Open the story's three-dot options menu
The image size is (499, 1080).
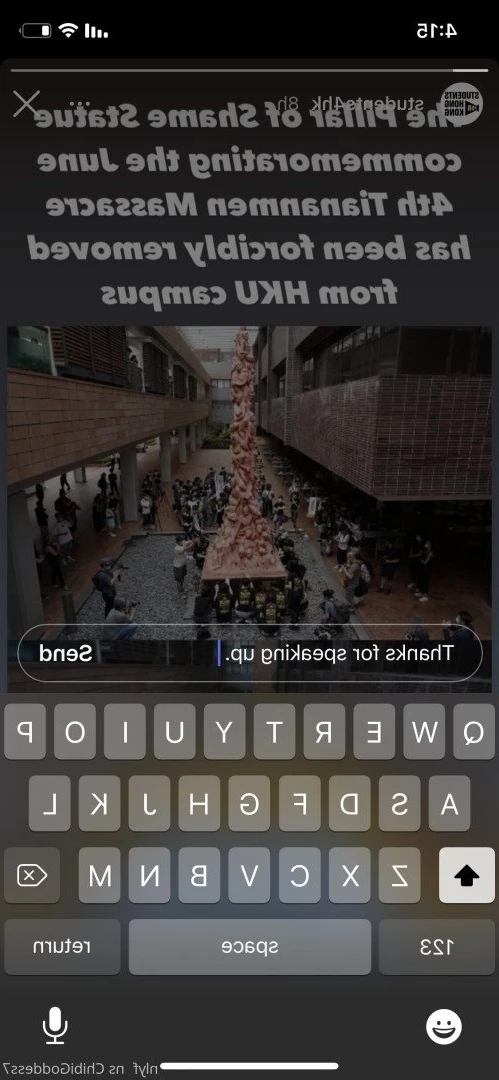click(x=81, y=104)
